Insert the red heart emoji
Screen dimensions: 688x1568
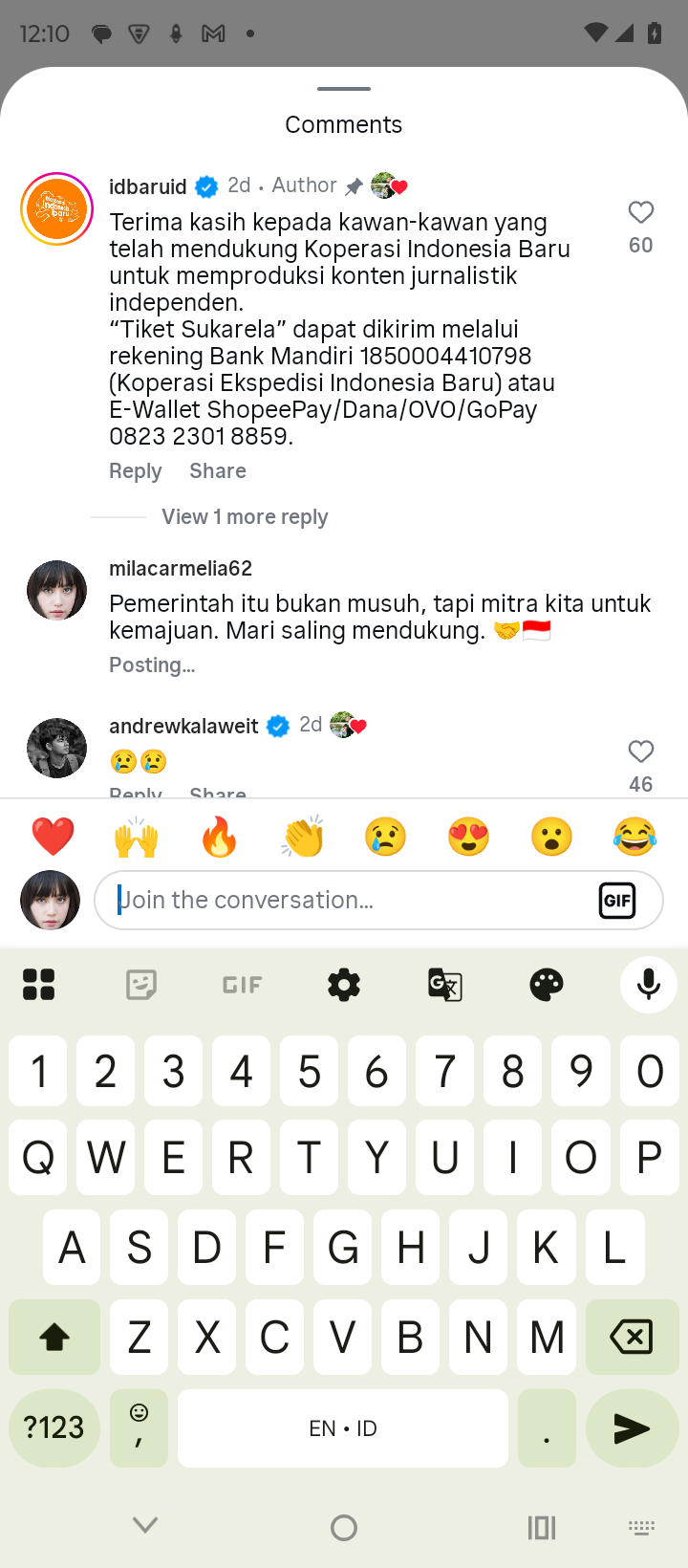tap(53, 838)
